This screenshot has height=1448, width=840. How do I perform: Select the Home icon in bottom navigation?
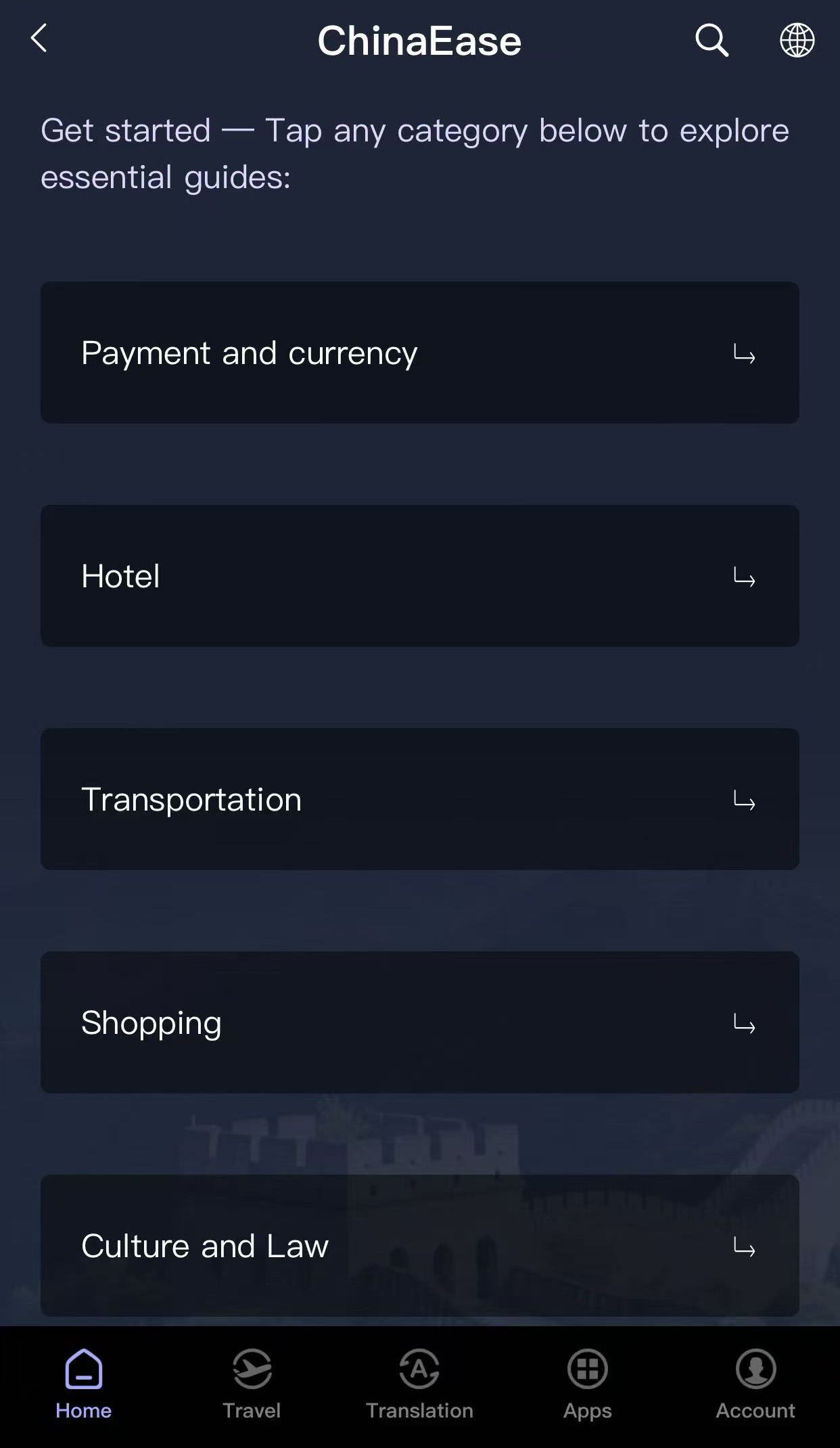tap(83, 1369)
